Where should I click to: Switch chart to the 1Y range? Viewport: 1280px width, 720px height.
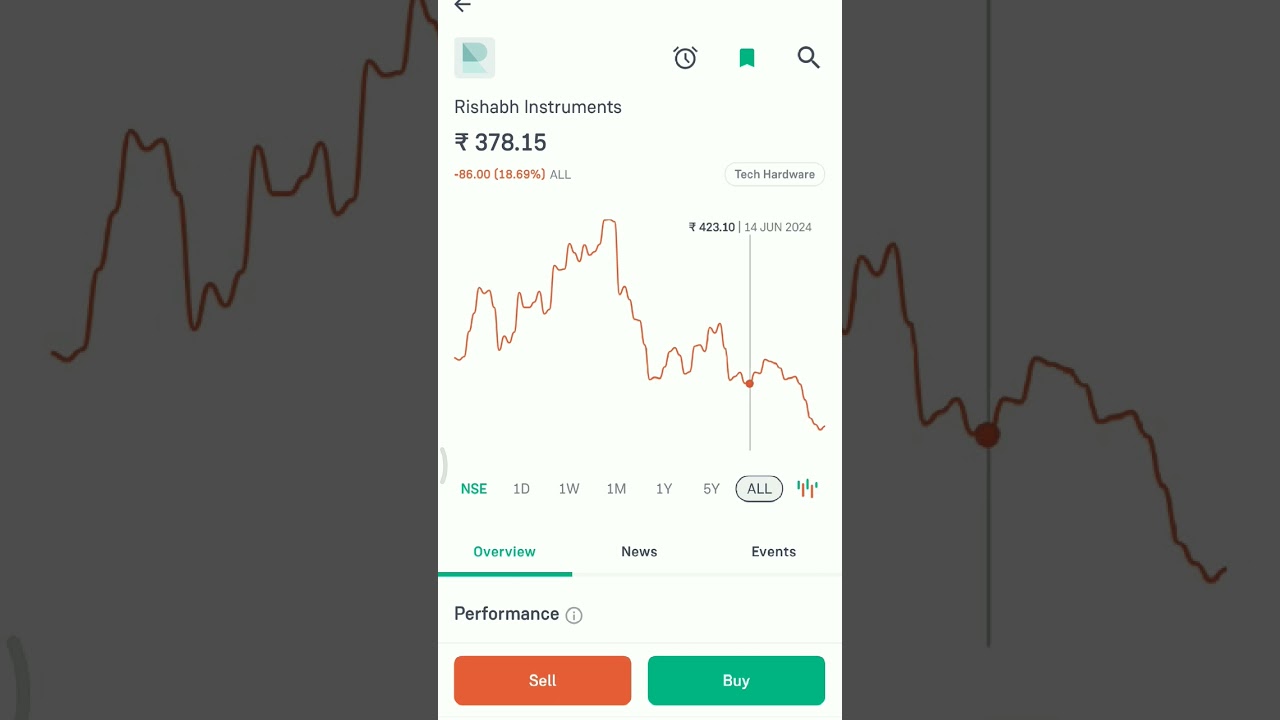pyautogui.click(x=664, y=489)
